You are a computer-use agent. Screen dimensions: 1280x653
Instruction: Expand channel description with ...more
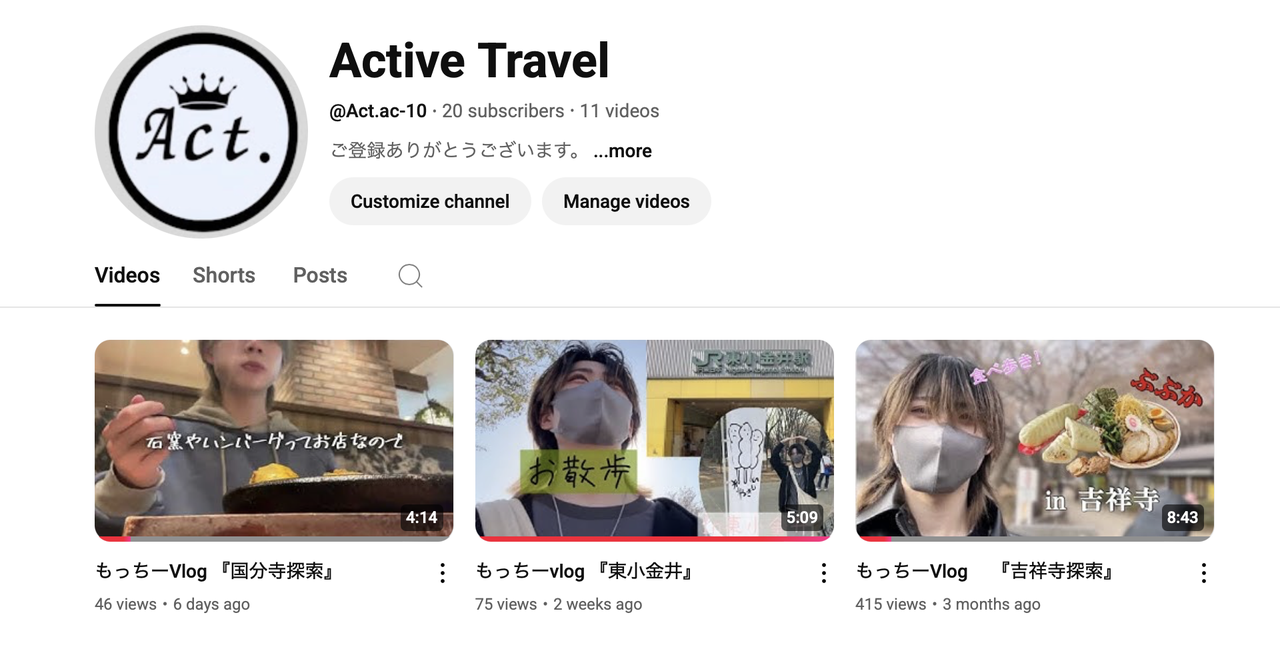(x=622, y=151)
